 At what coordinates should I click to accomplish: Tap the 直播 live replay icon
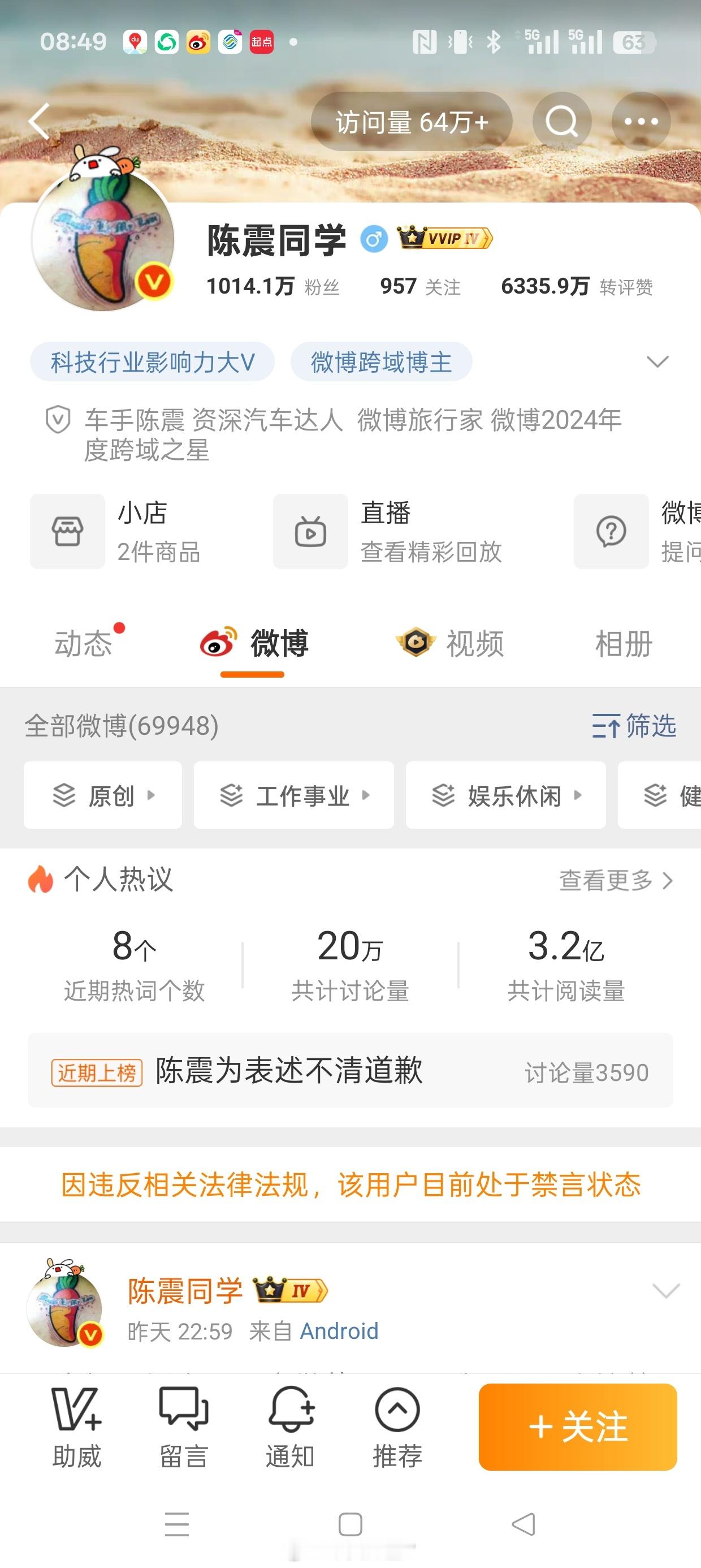click(x=310, y=531)
